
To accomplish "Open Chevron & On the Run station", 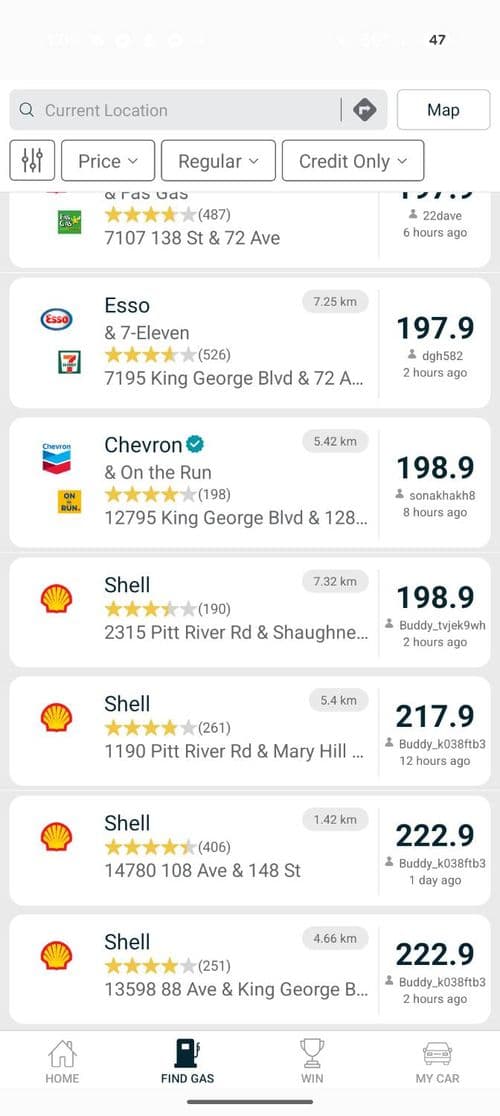I will pyautogui.click(x=250, y=483).
